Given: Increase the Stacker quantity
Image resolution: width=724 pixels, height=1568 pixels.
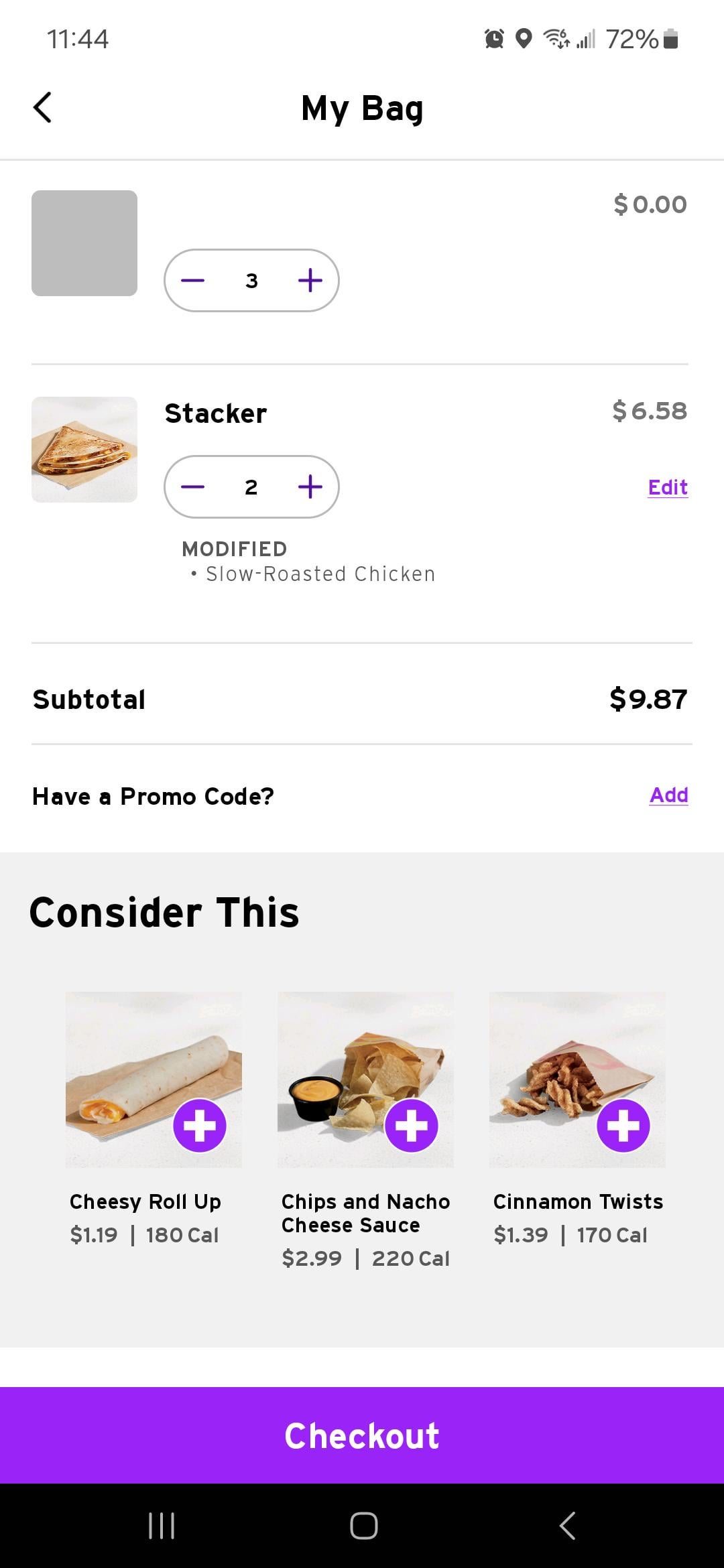Looking at the screenshot, I should (310, 487).
